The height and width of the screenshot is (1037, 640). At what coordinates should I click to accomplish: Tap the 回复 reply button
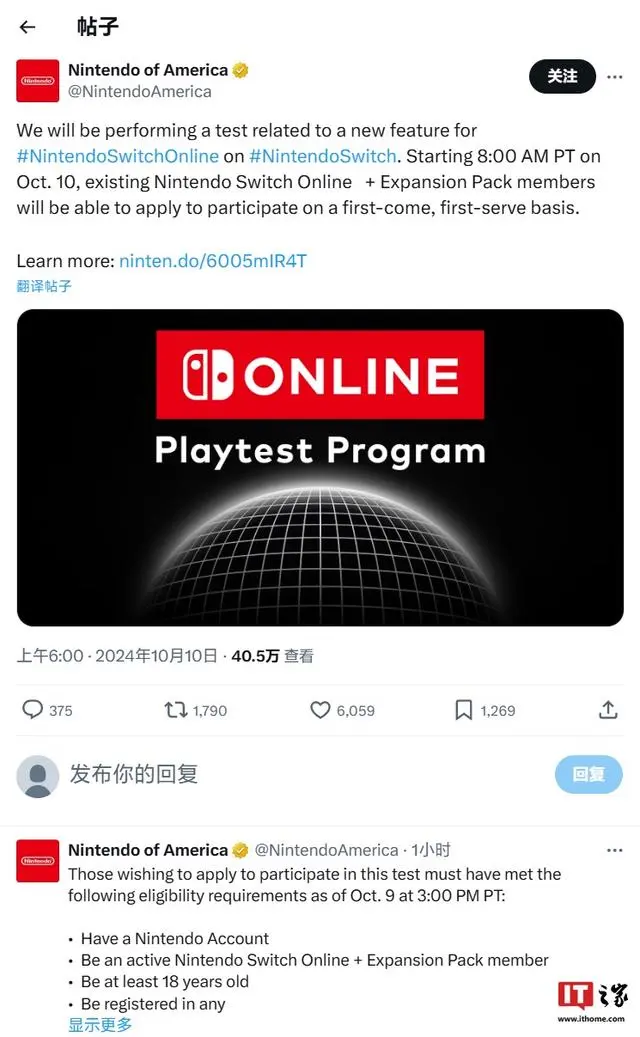point(588,774)
